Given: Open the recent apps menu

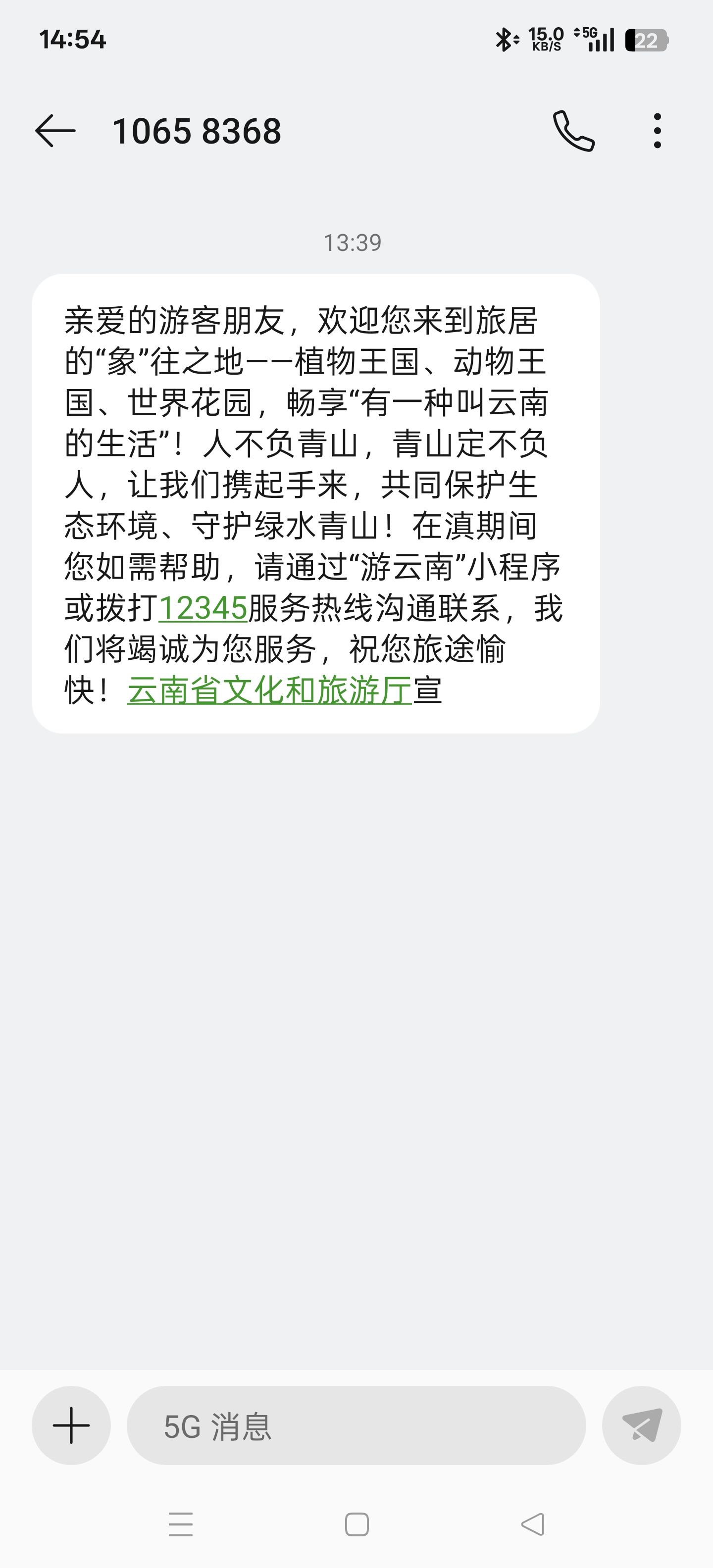Looking at the screenshot, I should pyautogui.click(x=181, y=1525).
